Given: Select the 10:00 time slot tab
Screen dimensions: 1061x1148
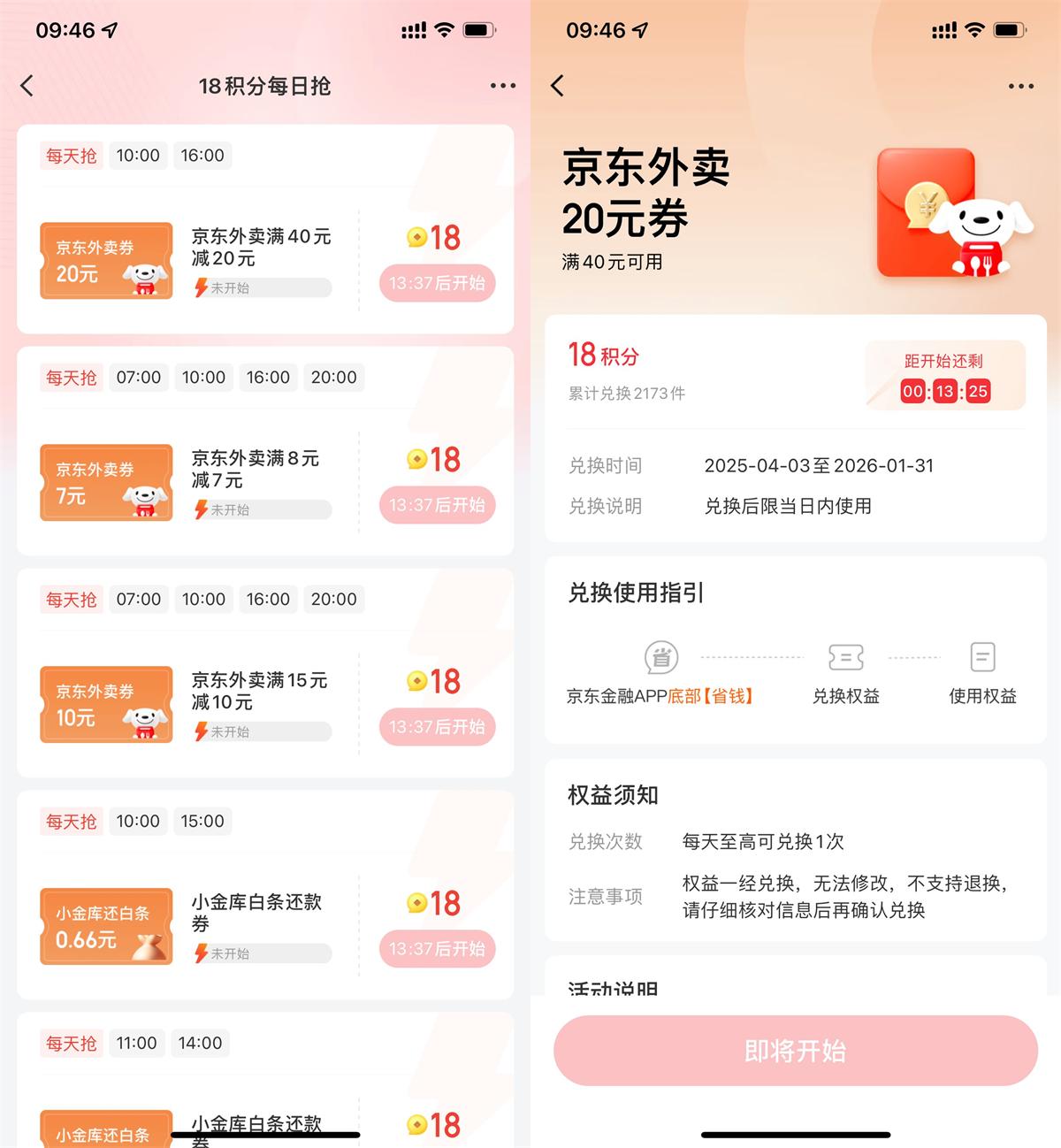Looking at the screenshot, I should click(x=138, y=156).
